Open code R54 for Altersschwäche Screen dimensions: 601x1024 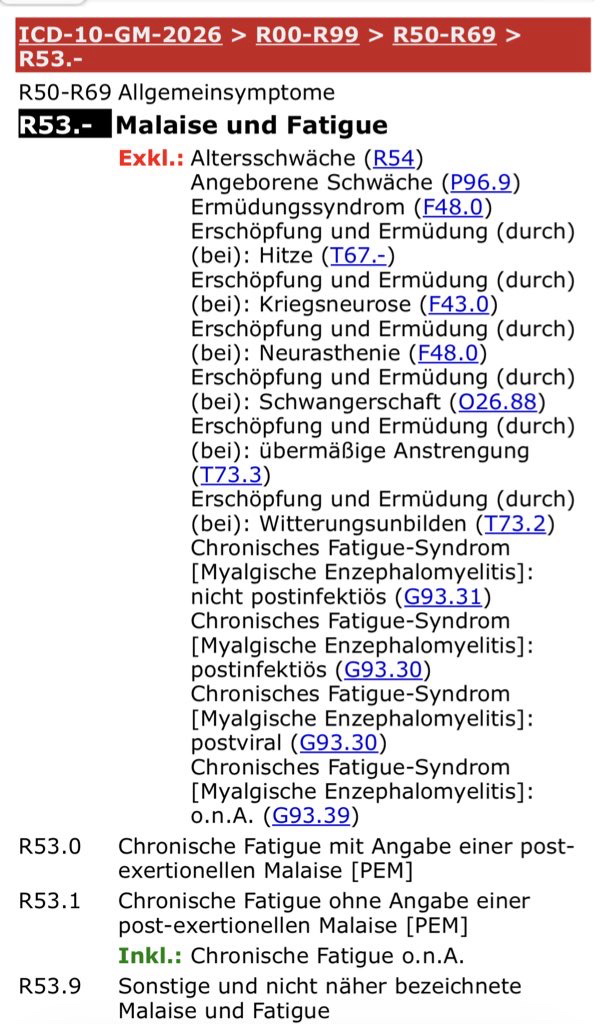tap(396, 159)
